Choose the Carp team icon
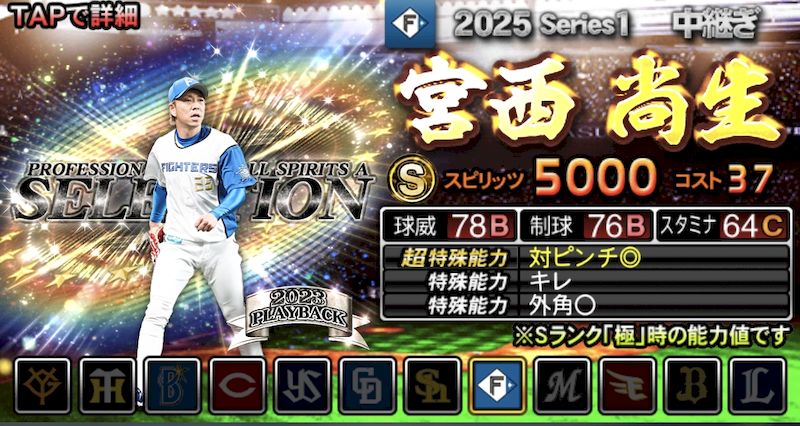 point(238,385)
